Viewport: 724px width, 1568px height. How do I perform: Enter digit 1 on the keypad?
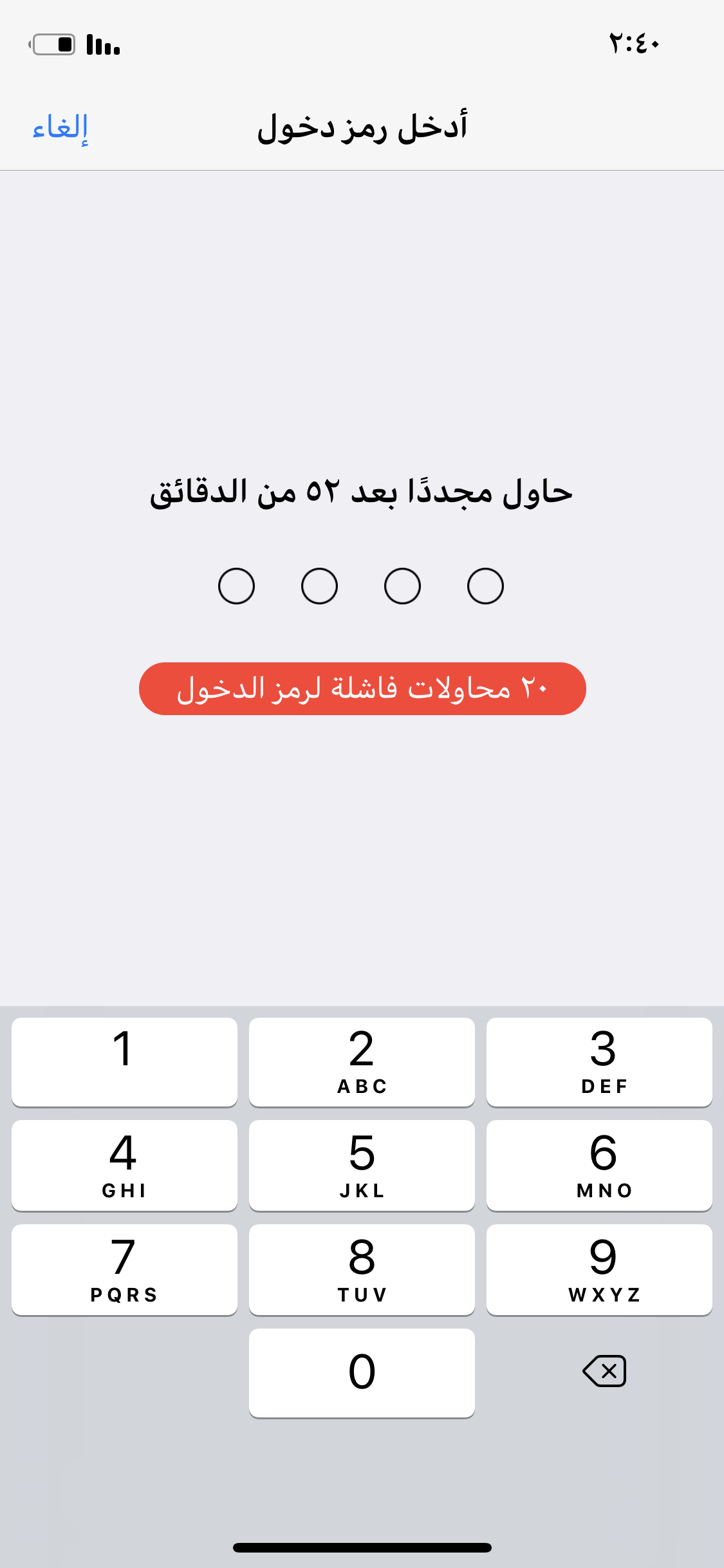[x=124, y=1062]
